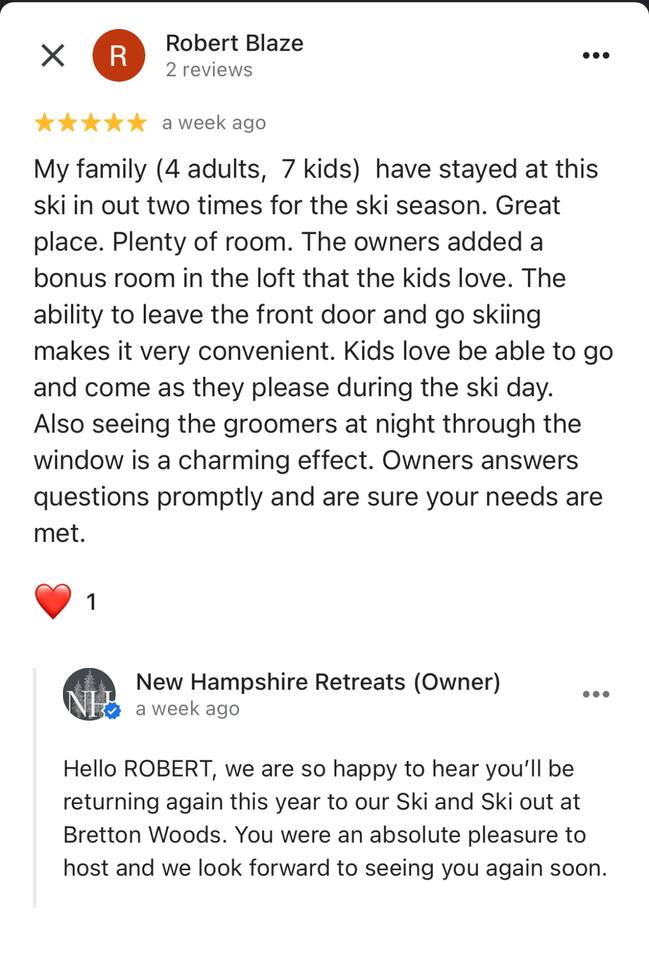Screen dimensions: 649x960
Task: Close the review view
Action: click(x=52, y=55)
